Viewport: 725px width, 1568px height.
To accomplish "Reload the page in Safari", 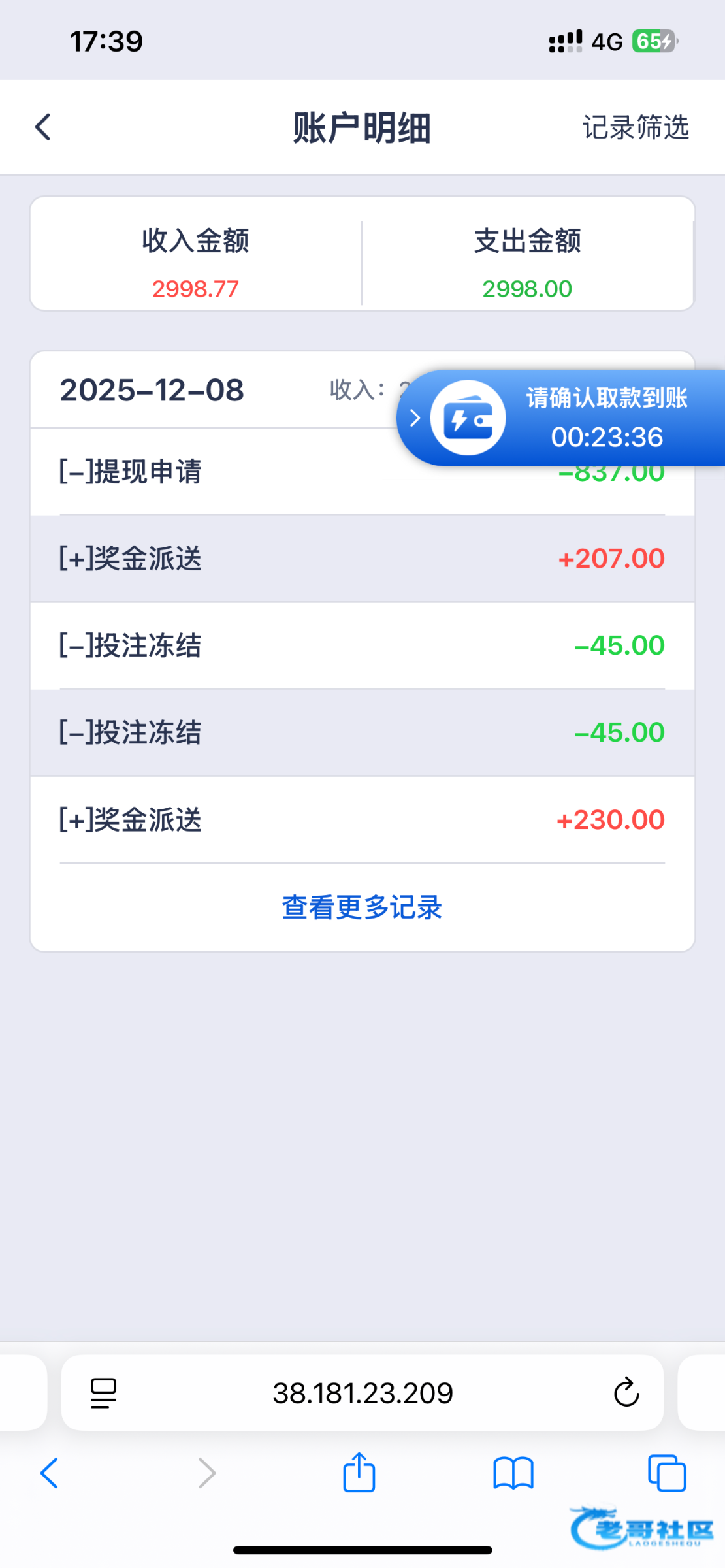I will click(626, 1392).
